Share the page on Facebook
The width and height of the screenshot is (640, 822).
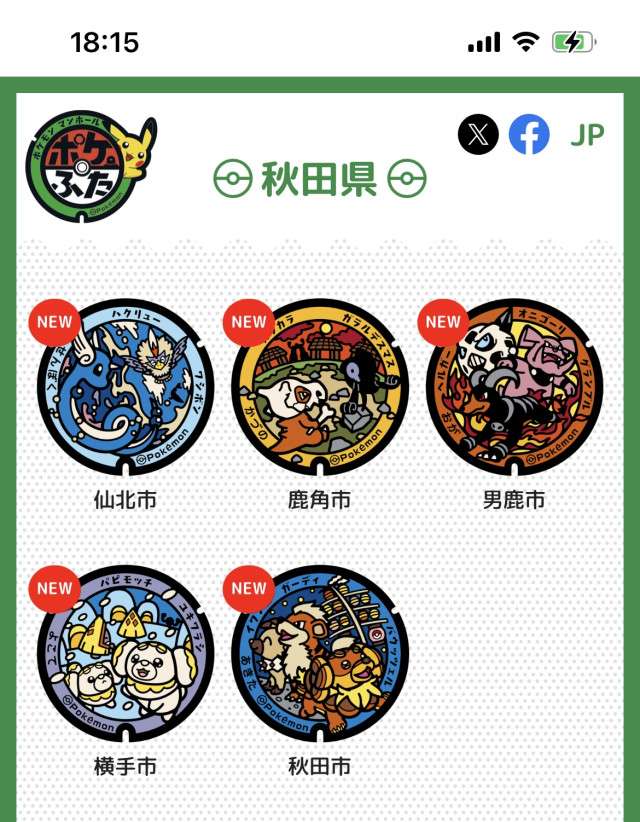[x=529, y=135]
